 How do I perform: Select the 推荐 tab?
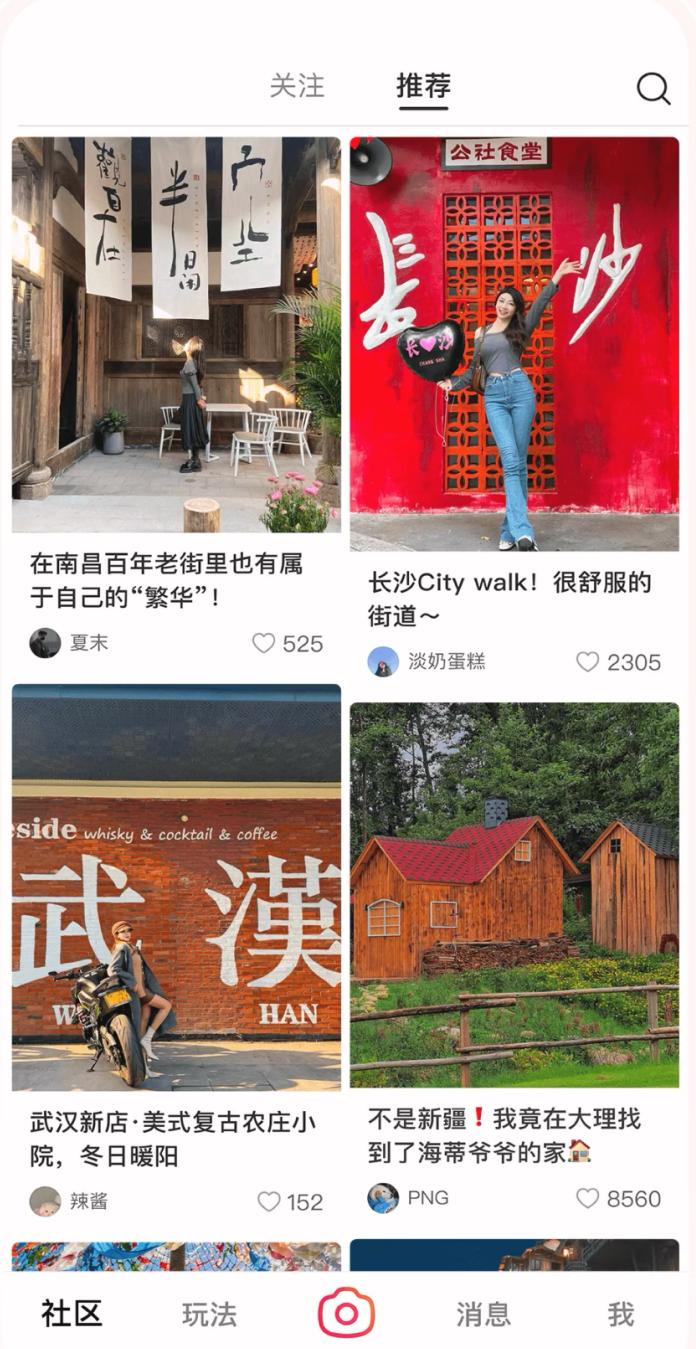[423, 86]
